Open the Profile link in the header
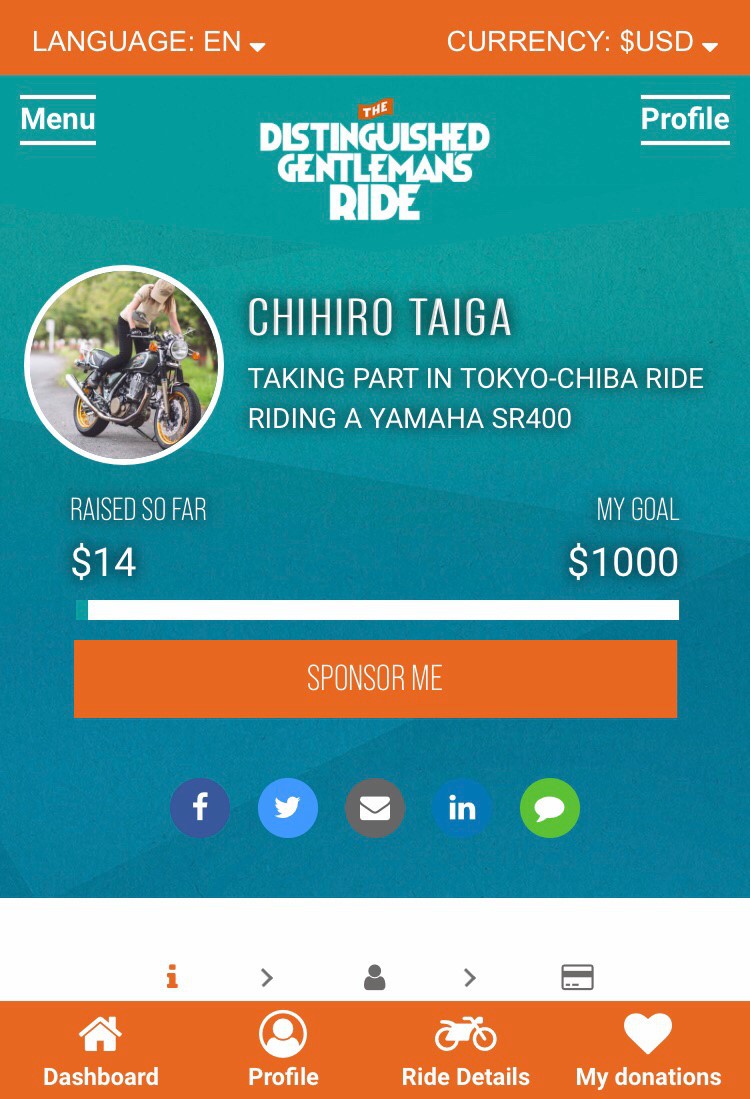 [685, 119]
